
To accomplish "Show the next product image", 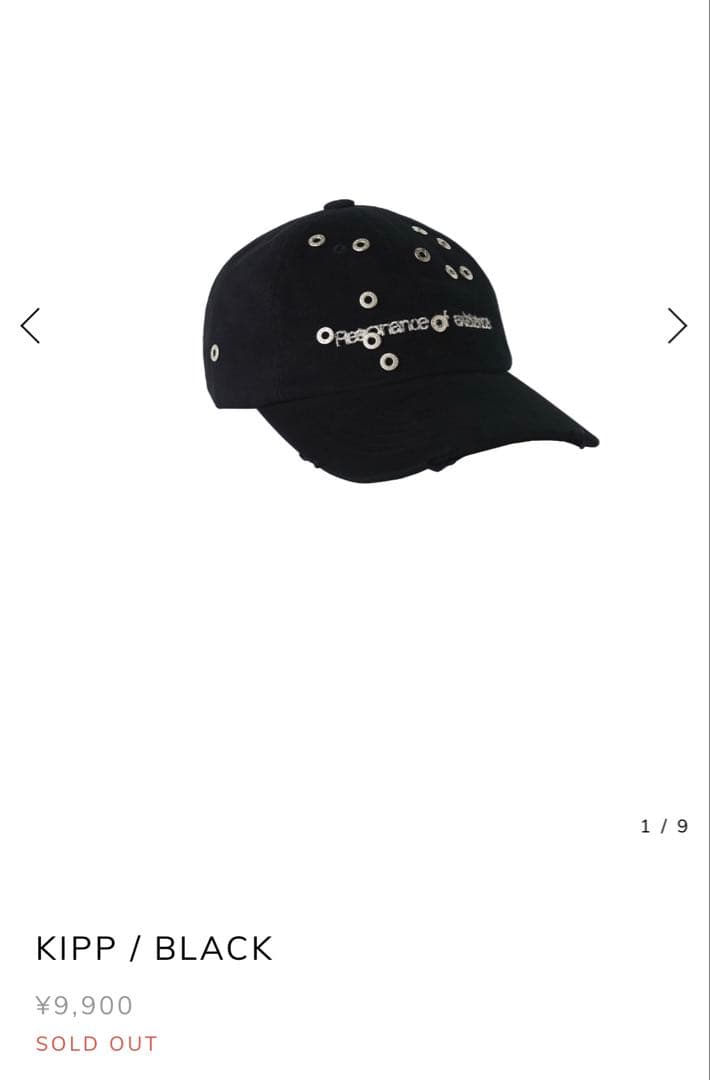I will click(x=677, y=326).
